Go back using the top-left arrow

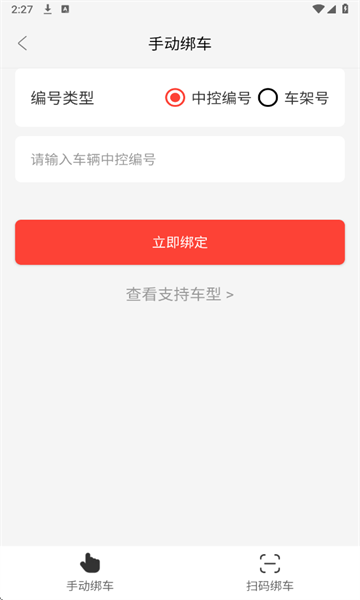coord(23,43)
